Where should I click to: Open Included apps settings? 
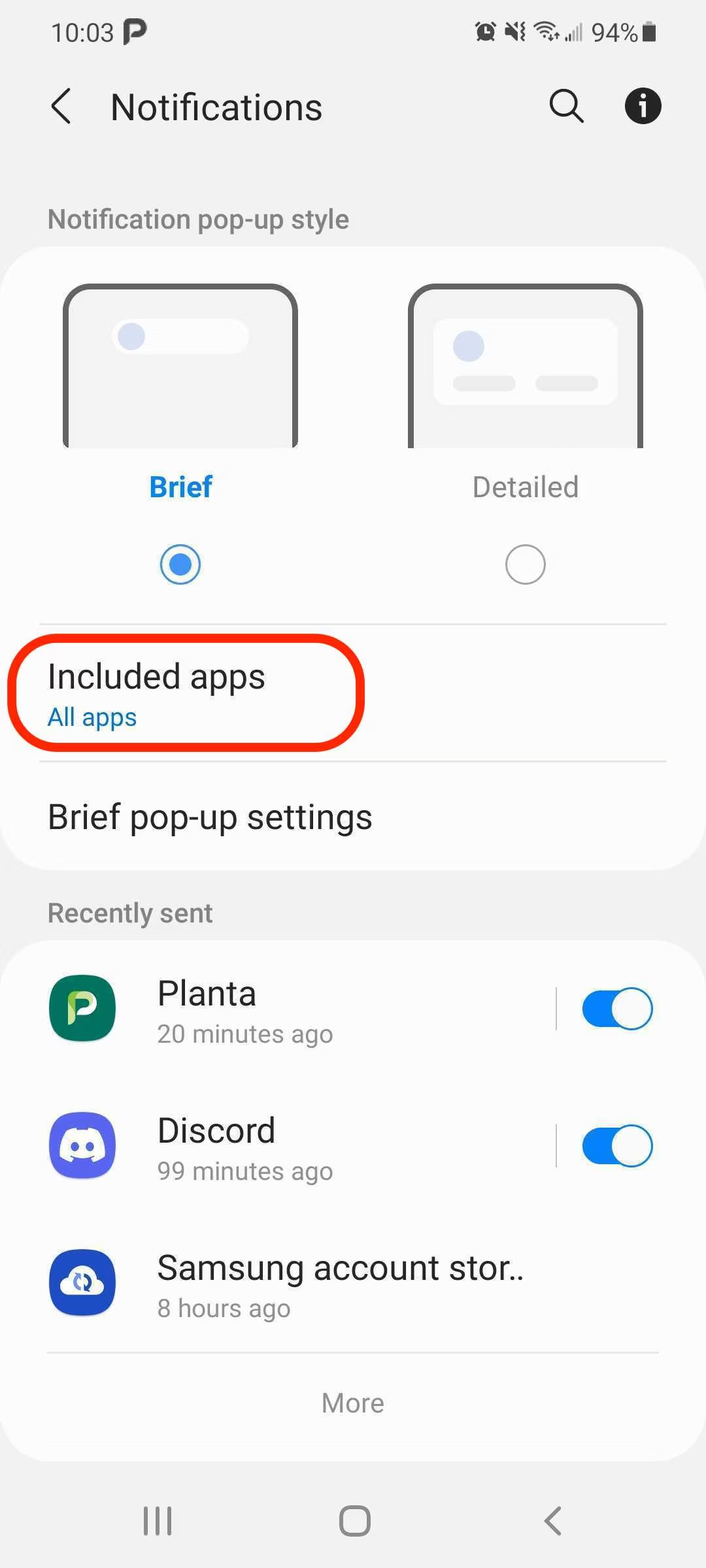pyautogui.click(x=157, y=693)
